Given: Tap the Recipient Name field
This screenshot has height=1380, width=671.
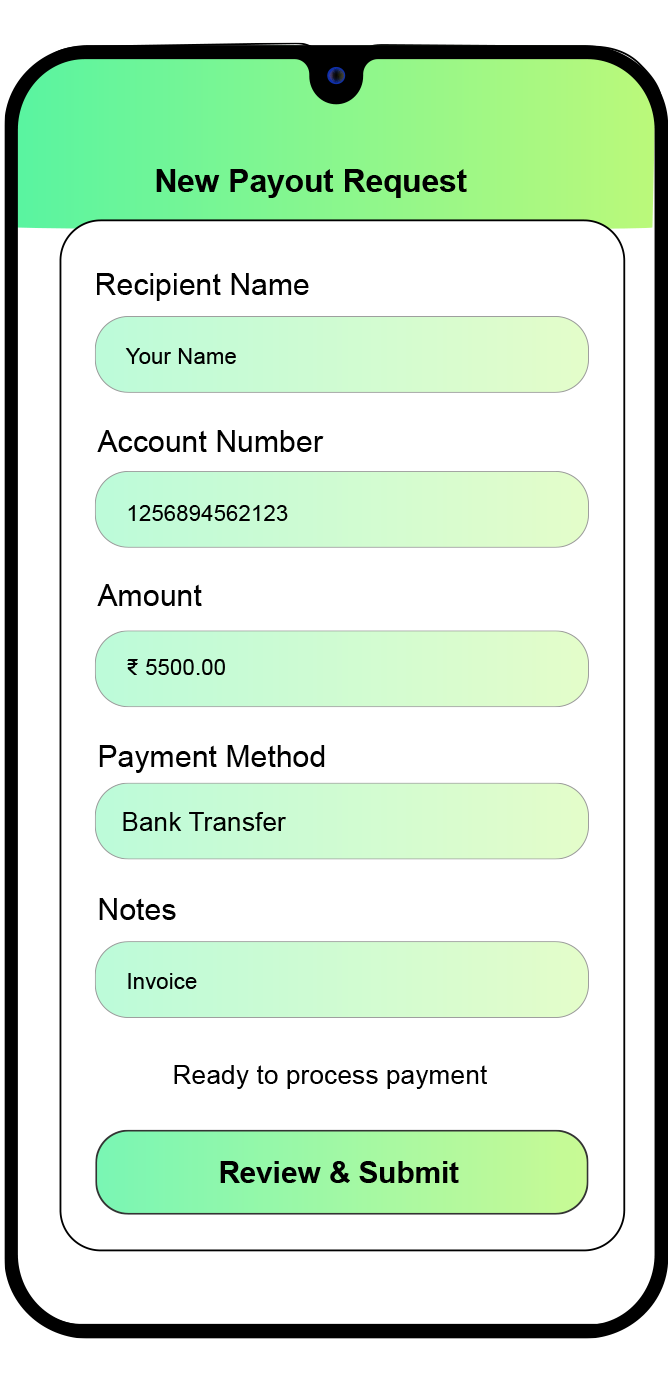Looking at the screenshot, I should tap(341, 355).
